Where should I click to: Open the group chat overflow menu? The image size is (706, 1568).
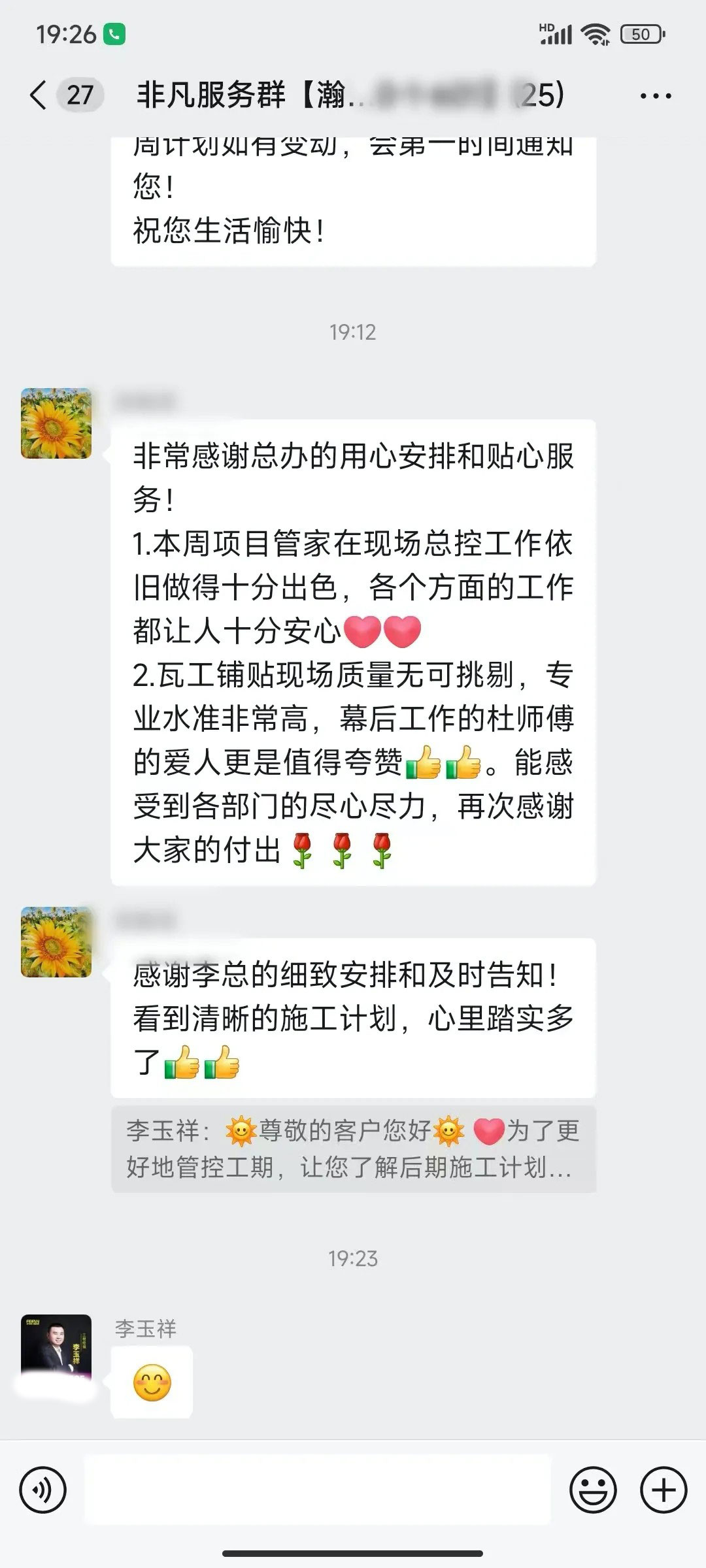click(655, 96)
